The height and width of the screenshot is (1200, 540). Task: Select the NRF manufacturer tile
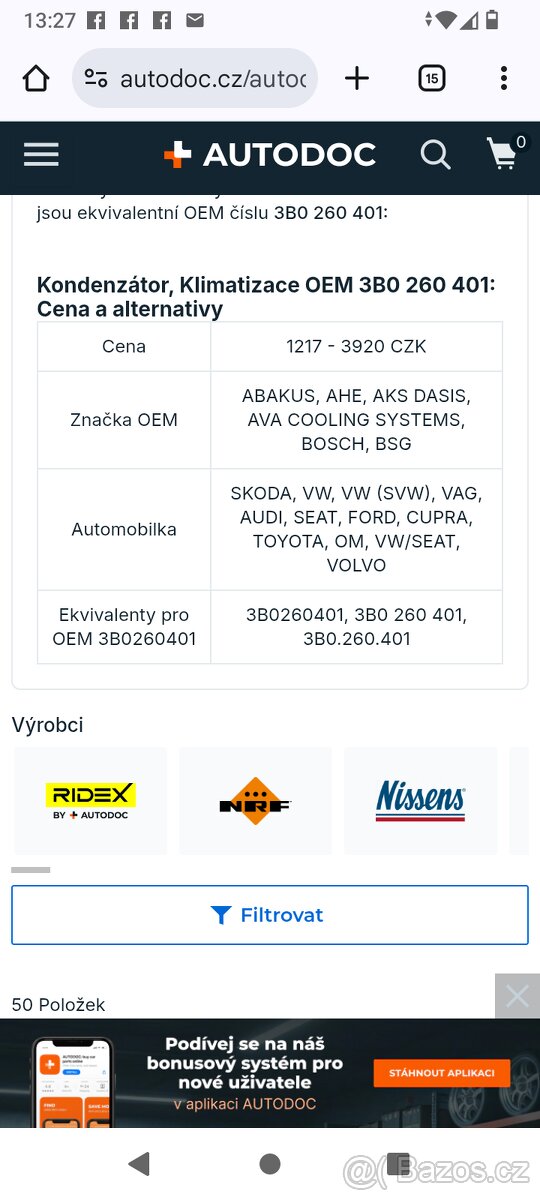point(255,801)
